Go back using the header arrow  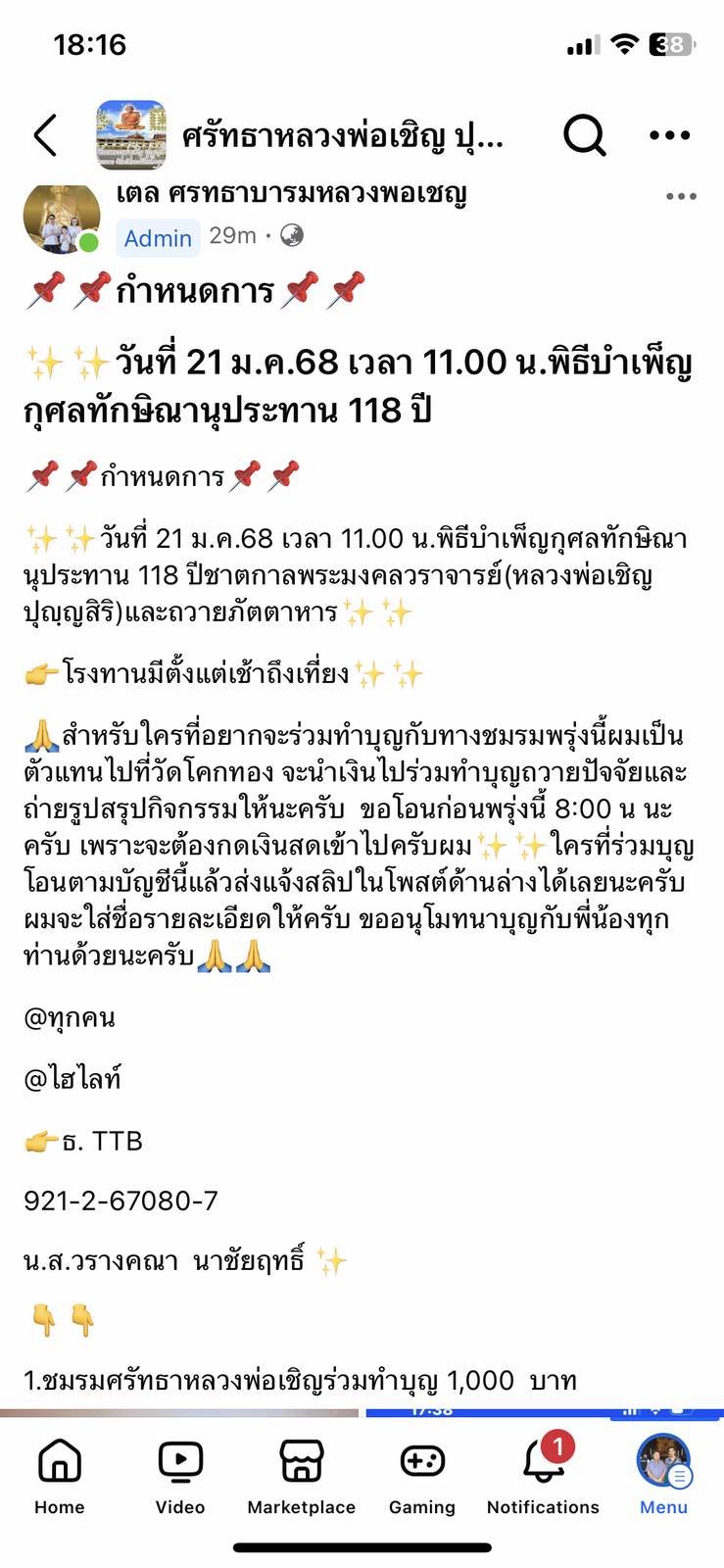tap(46, 135)
